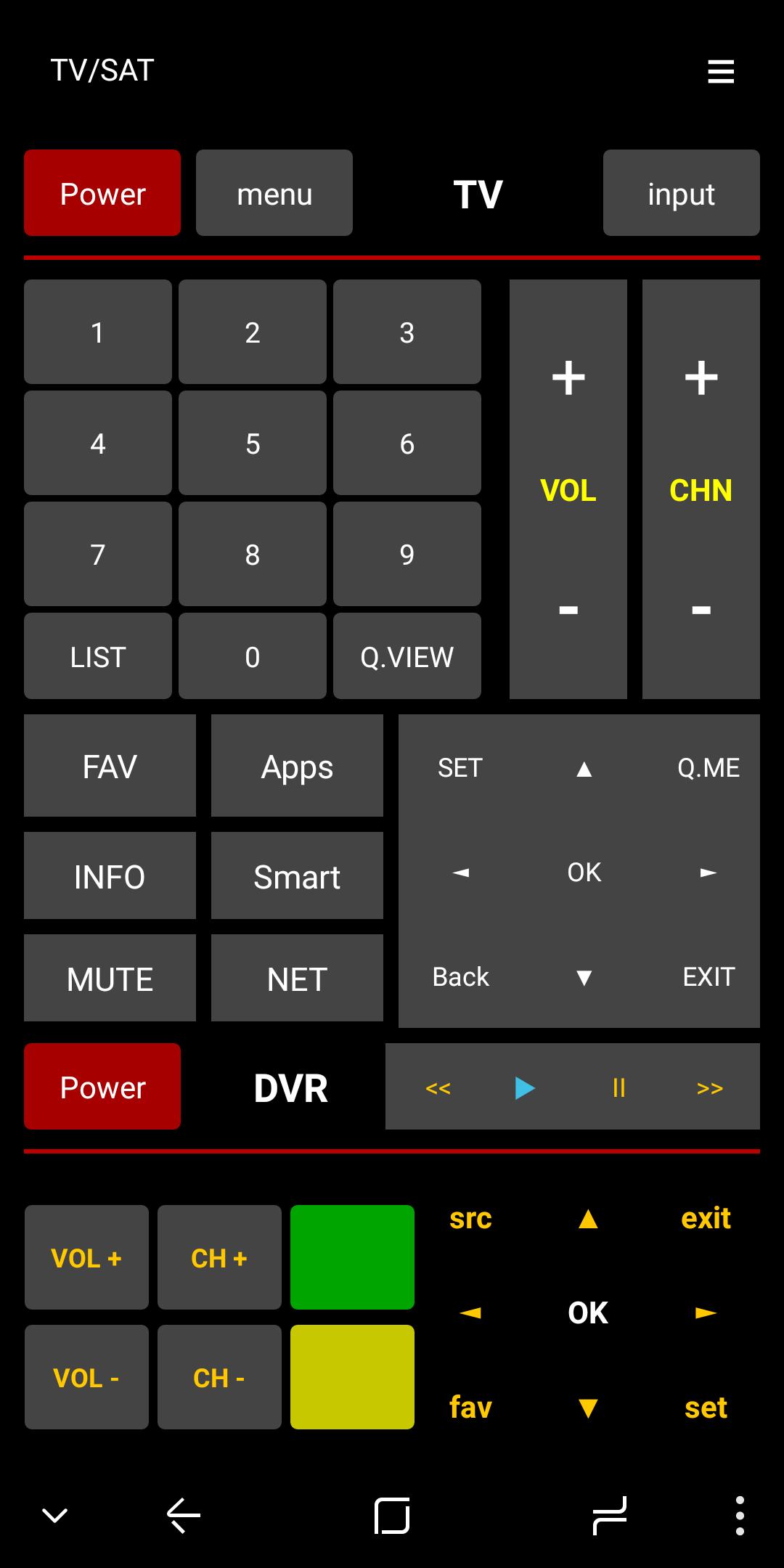Tap the DVR VOL + button
This screenshot has height=1568, width=784.
tap(86, 1257)
